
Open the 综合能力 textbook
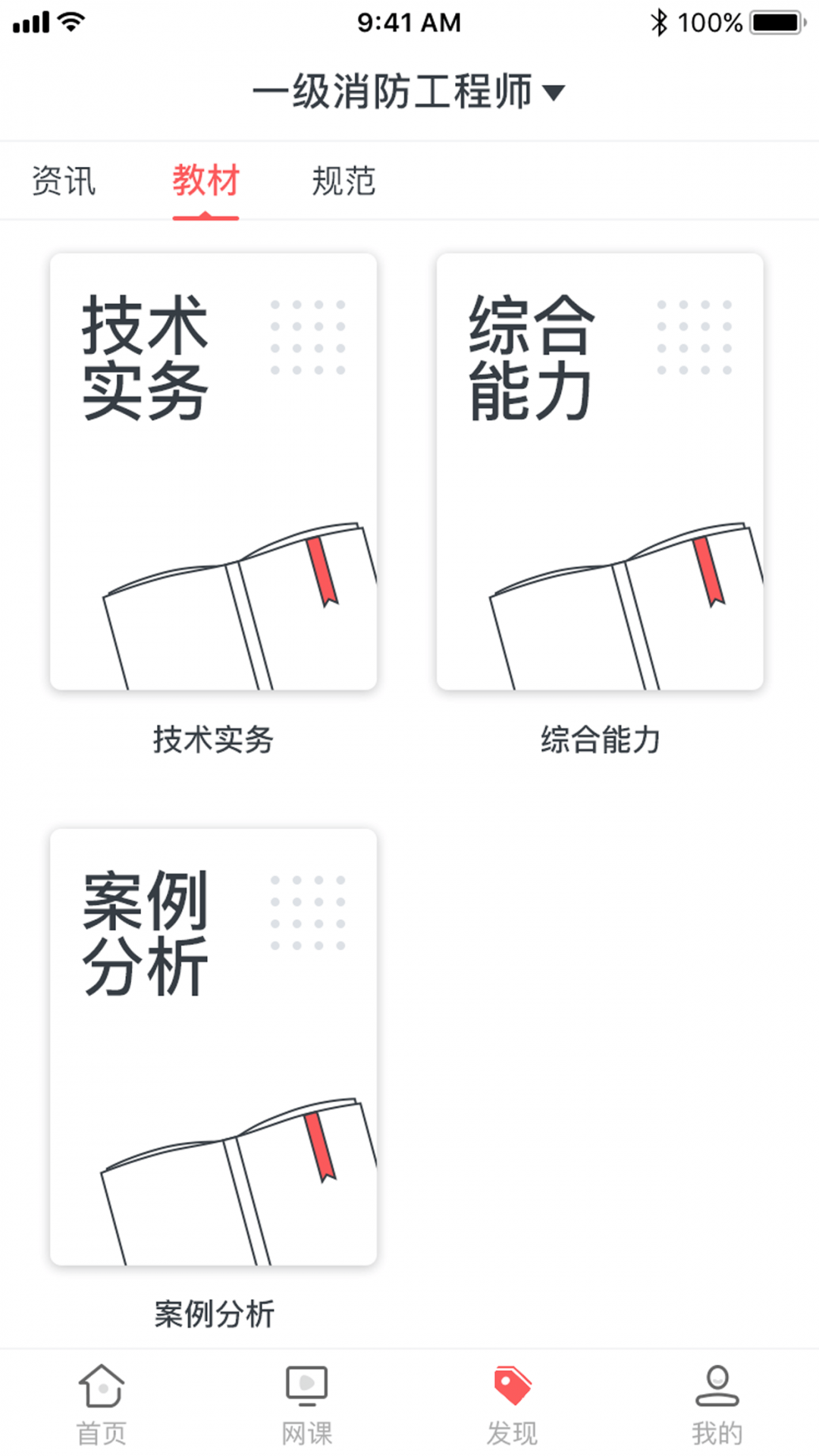coord(600,472)
